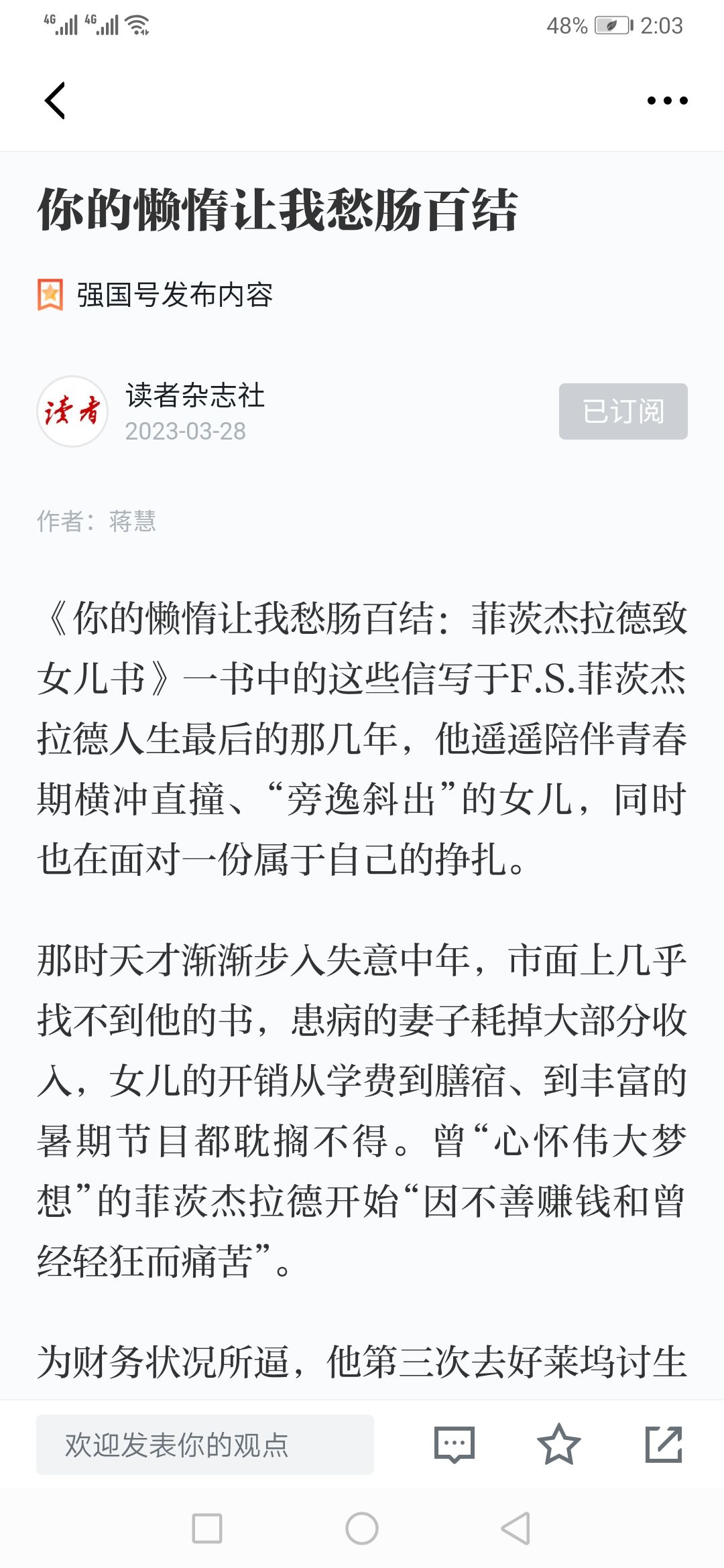Image resolution: width=724 pixels, height=1568 pixels.
Task: View comments via the speech bubble icon
Action: pyautogui.click(x=455, y=1445)
